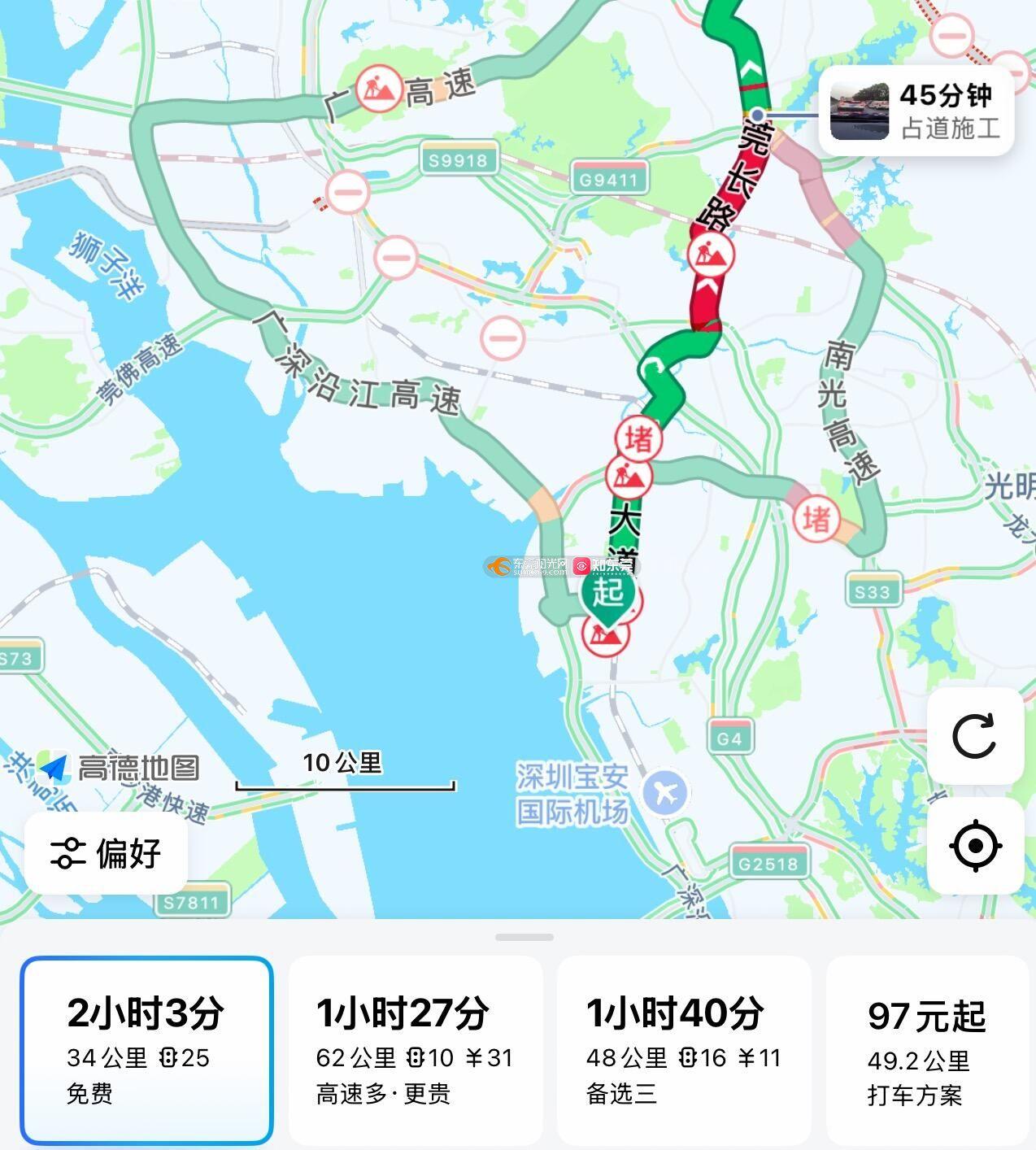
Task: Pick the 1小时40分 备选三 route
Action: click(x=684, y=1051)
